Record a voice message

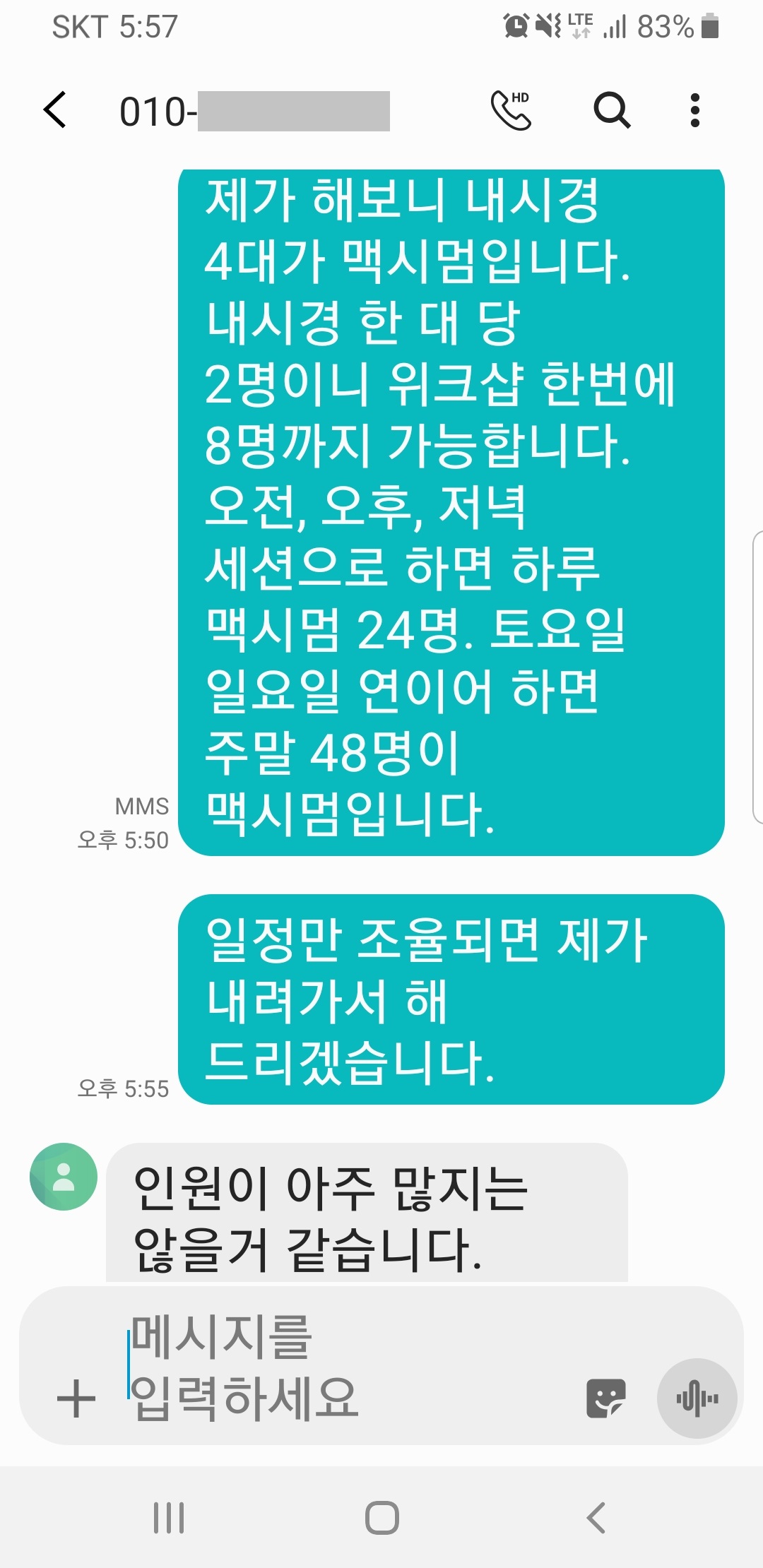pyautogui.click(x=697, y=1398)
